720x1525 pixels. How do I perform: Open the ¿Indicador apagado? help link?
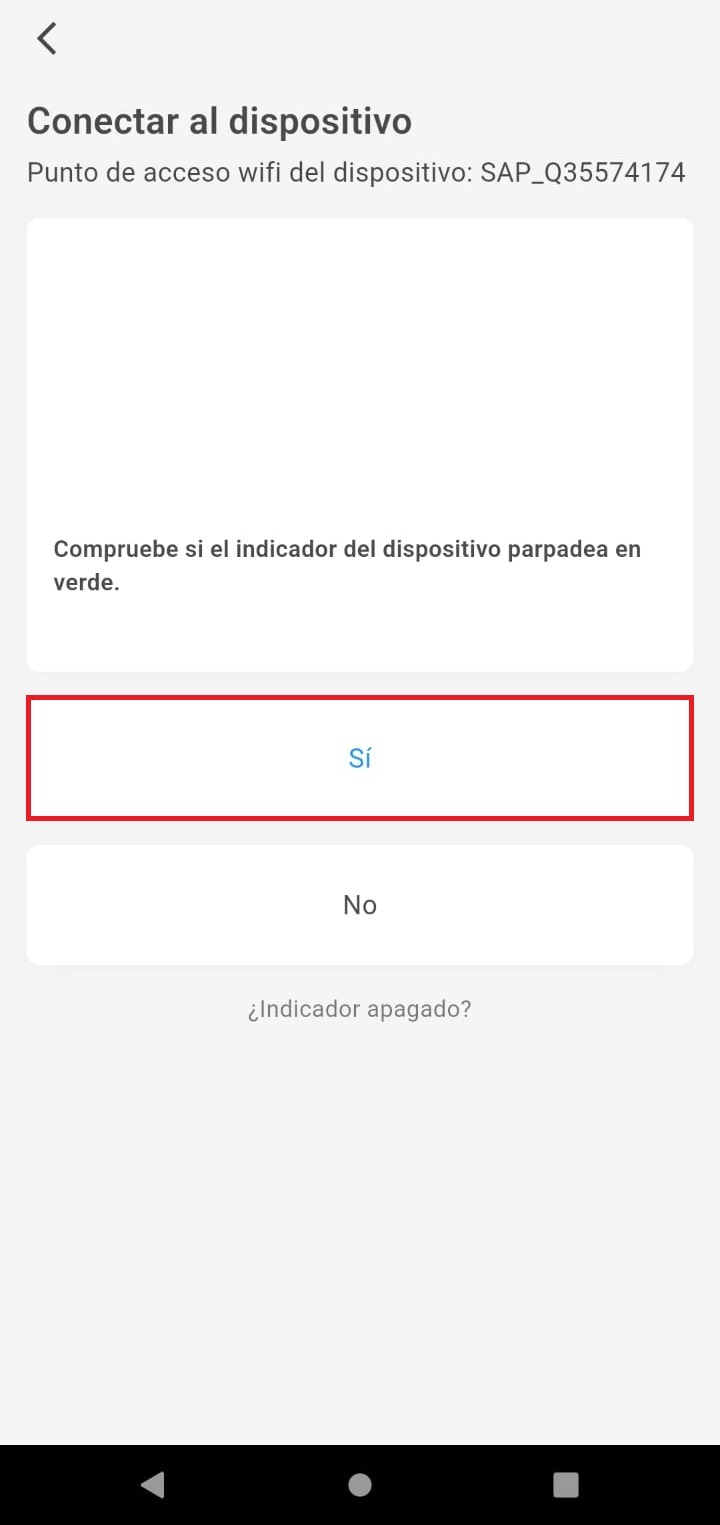pos(360,1009)
